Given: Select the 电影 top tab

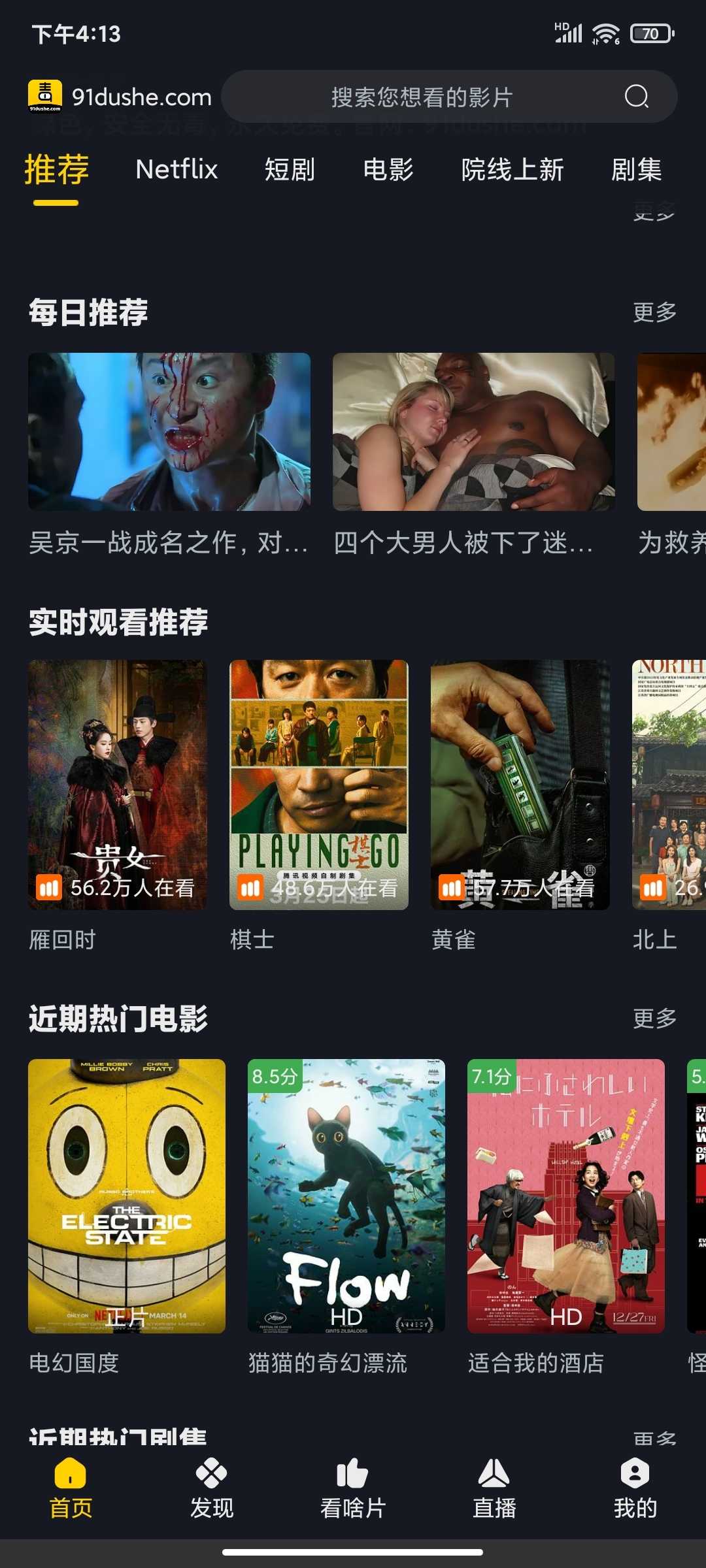Looking at the screenshot, I should (388, 170).
